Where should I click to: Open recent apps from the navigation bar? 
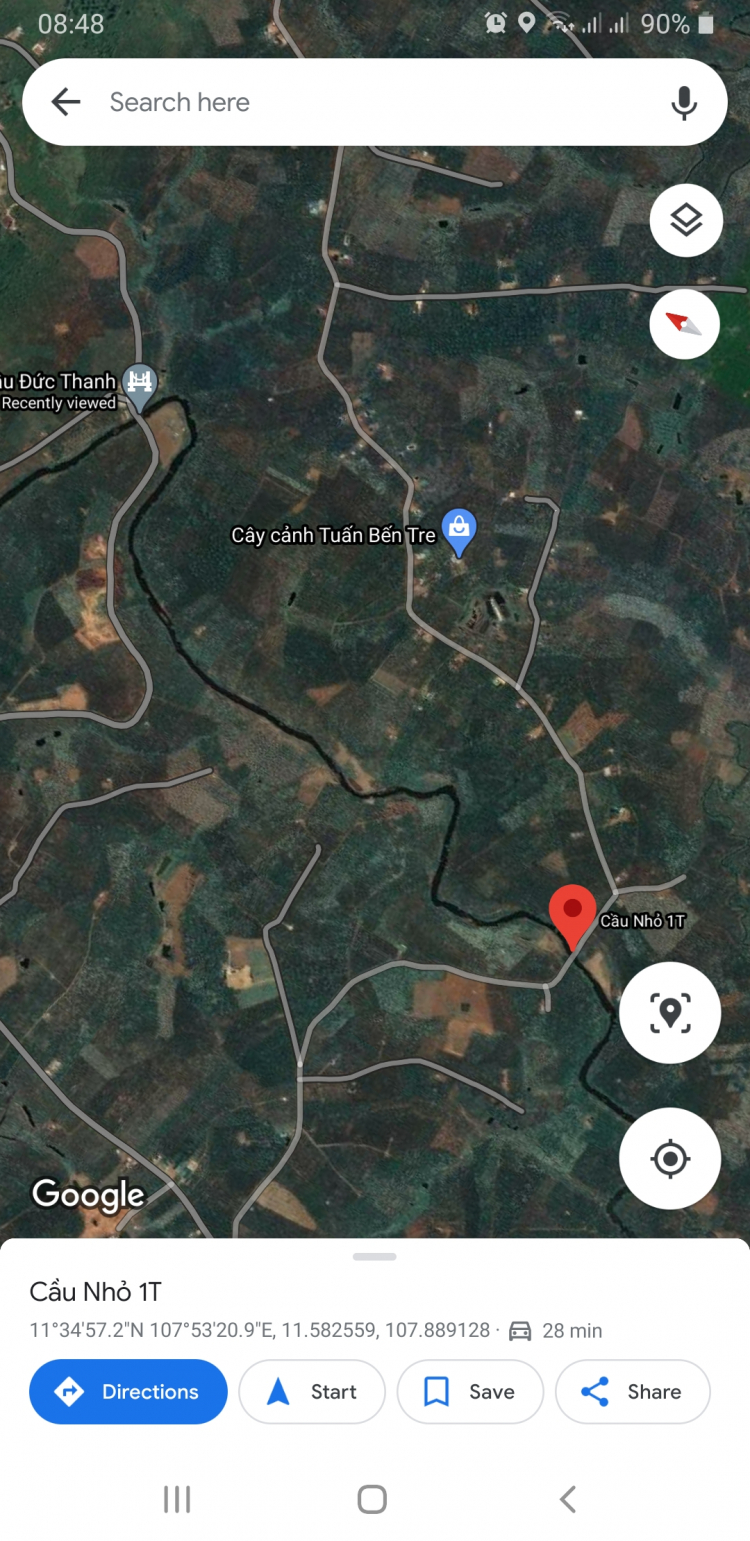point(177,1499)
